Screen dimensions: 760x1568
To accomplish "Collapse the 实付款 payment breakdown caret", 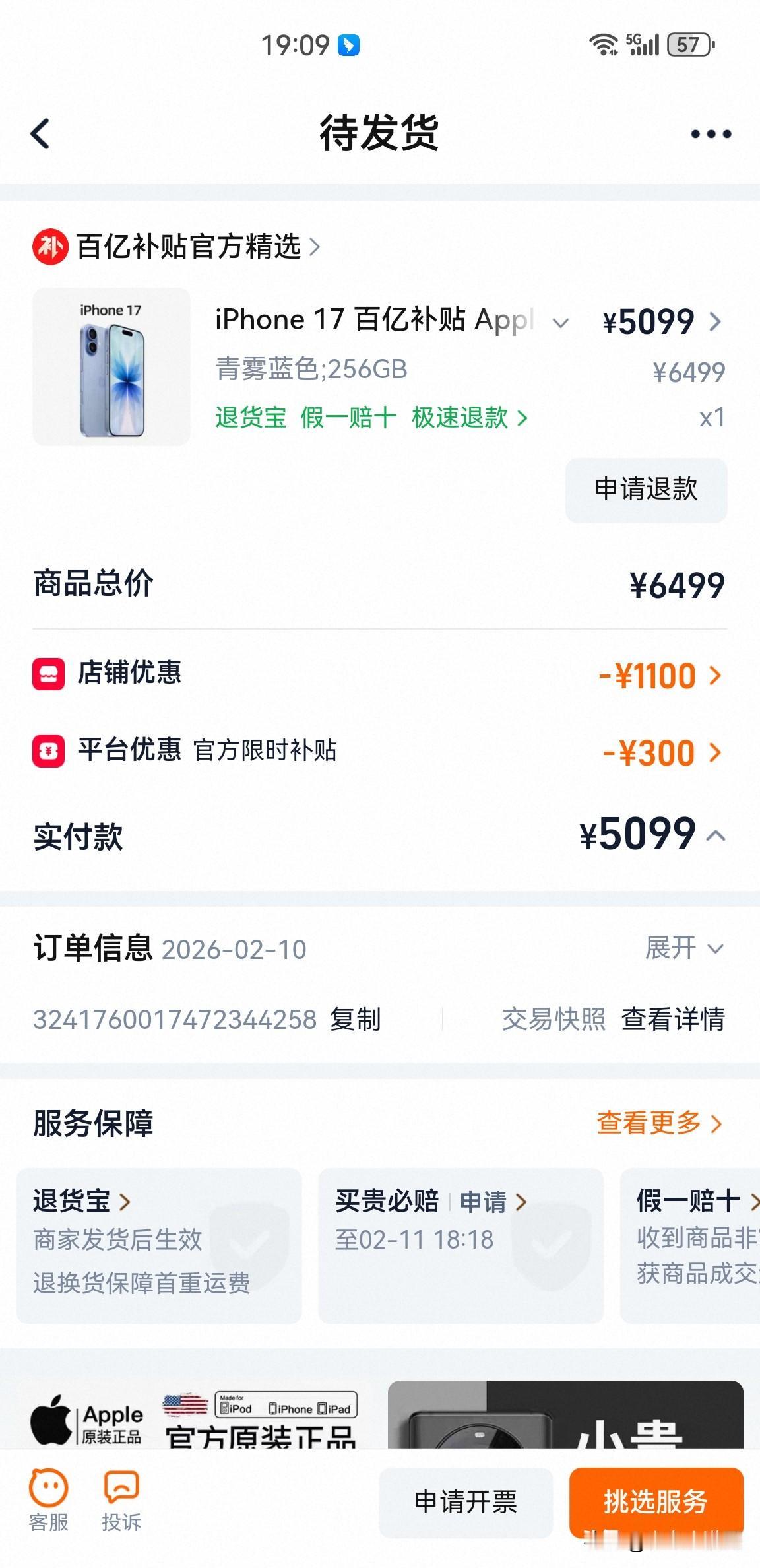I will click(716, 834).
